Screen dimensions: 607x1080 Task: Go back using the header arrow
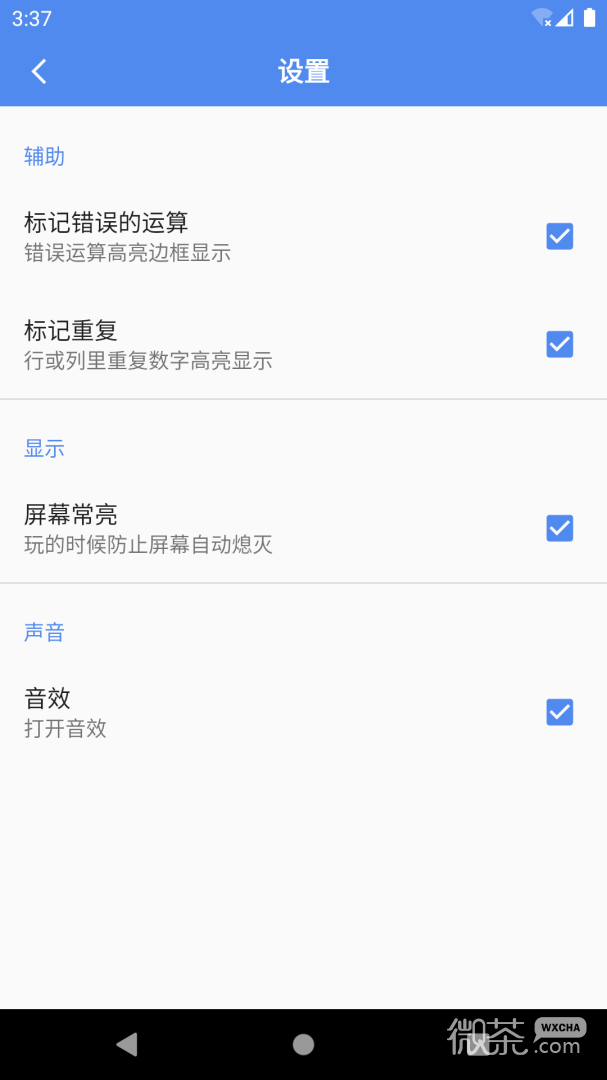pos(39,72)
